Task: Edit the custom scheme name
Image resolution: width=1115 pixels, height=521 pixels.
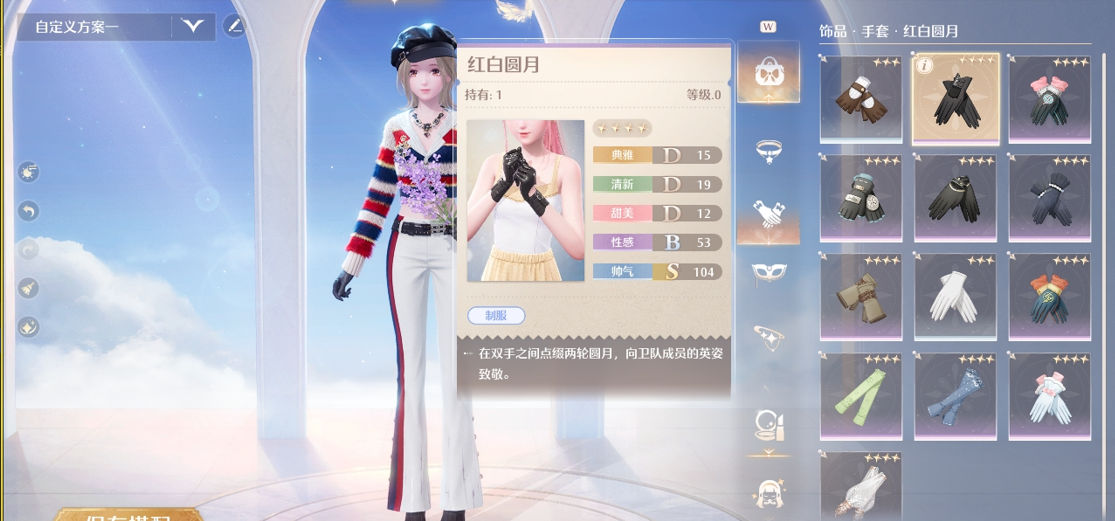Action: point(234,26)
